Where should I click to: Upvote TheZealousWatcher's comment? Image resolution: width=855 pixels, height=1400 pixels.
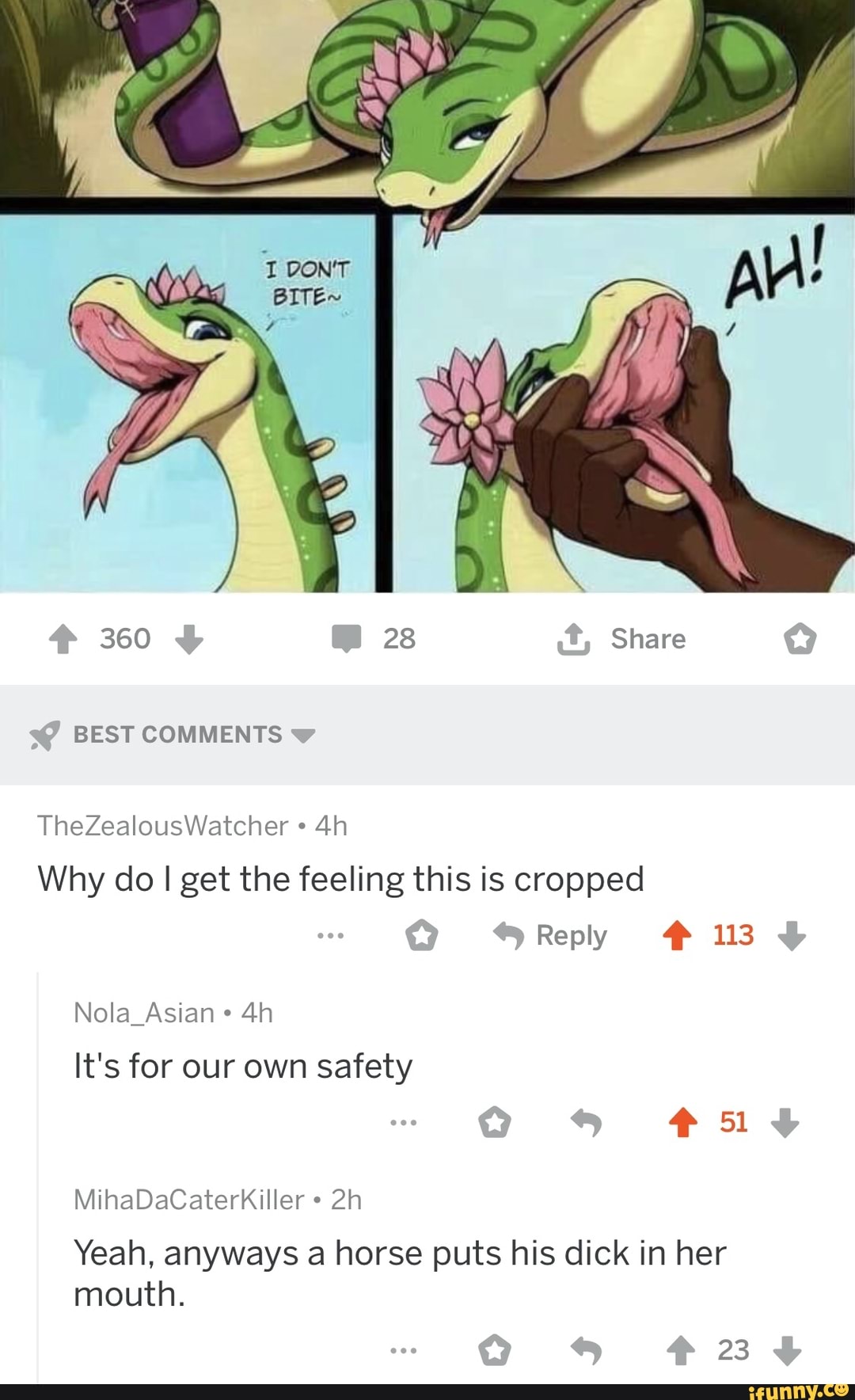pos(677,936)
